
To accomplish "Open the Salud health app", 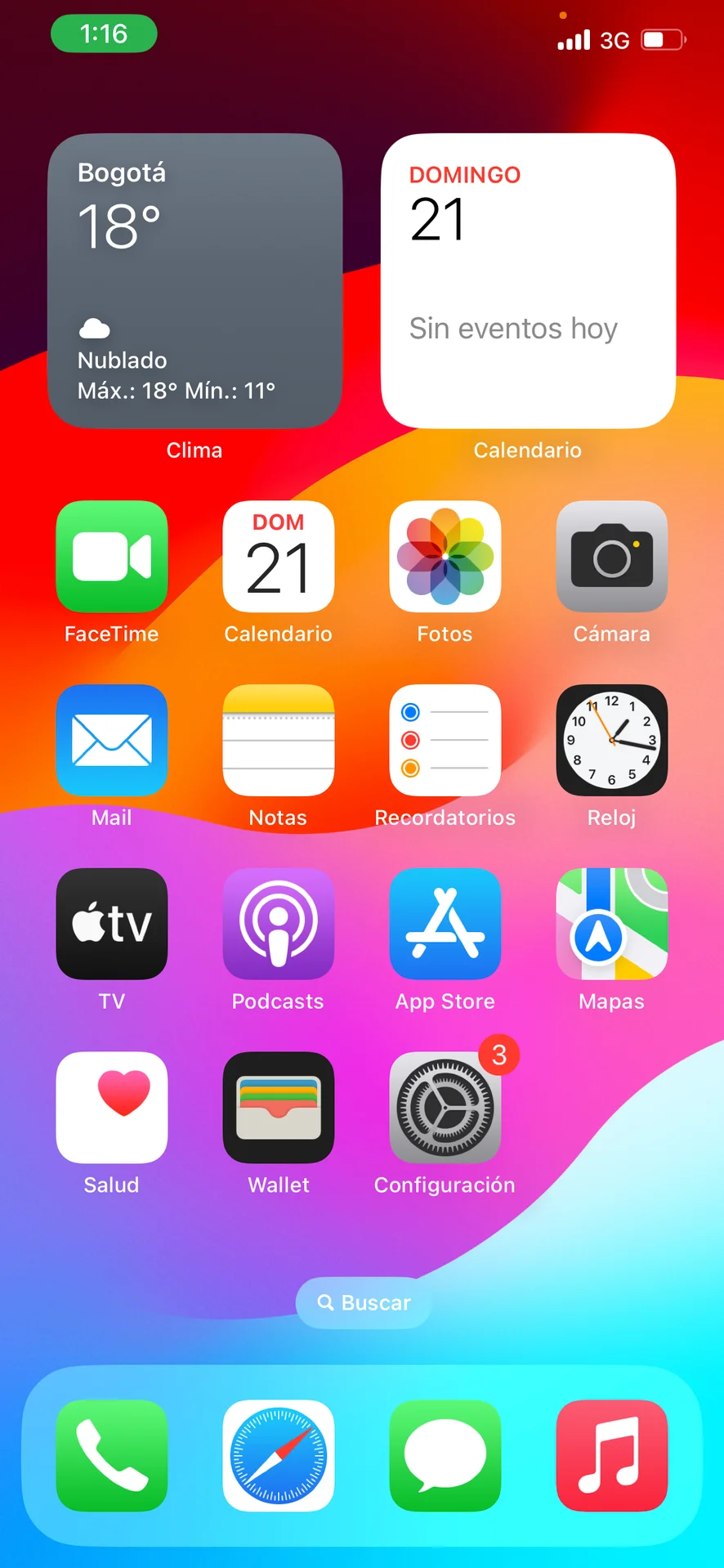I will (x=112, y=1108).
